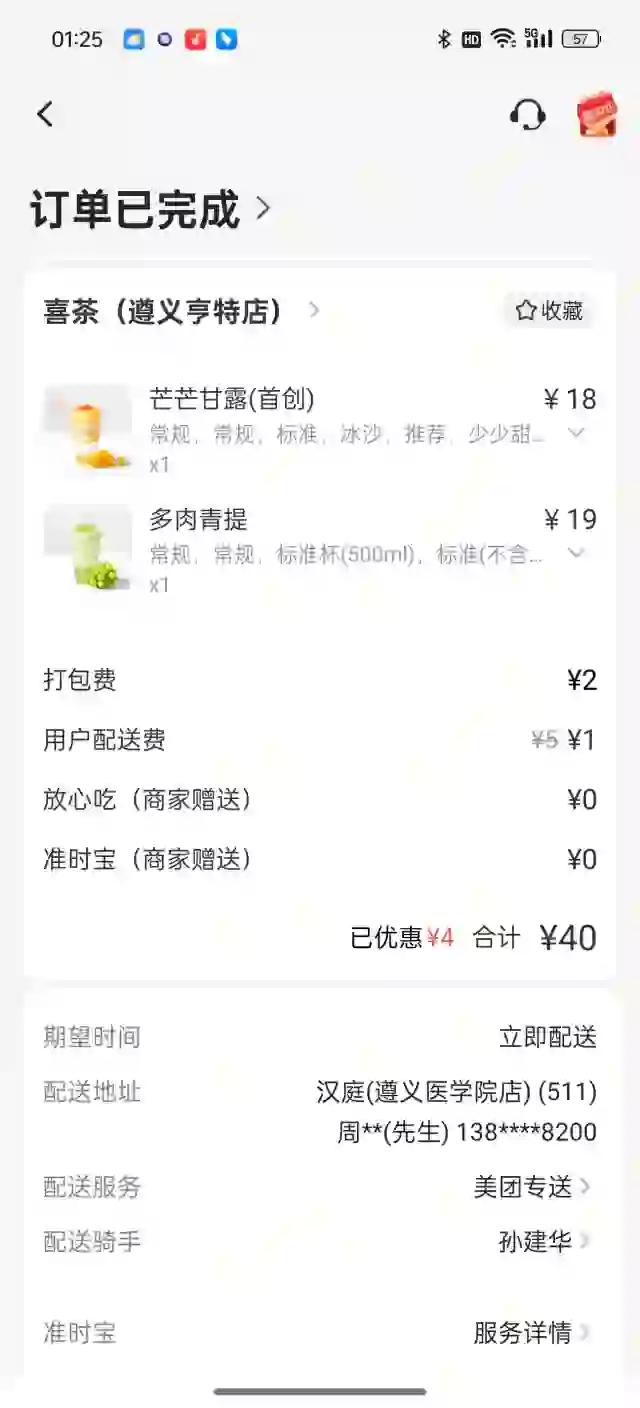The image size is (640, 1408).
Task: View rider 孙建华 details
Action: (x=546, y=1241)
